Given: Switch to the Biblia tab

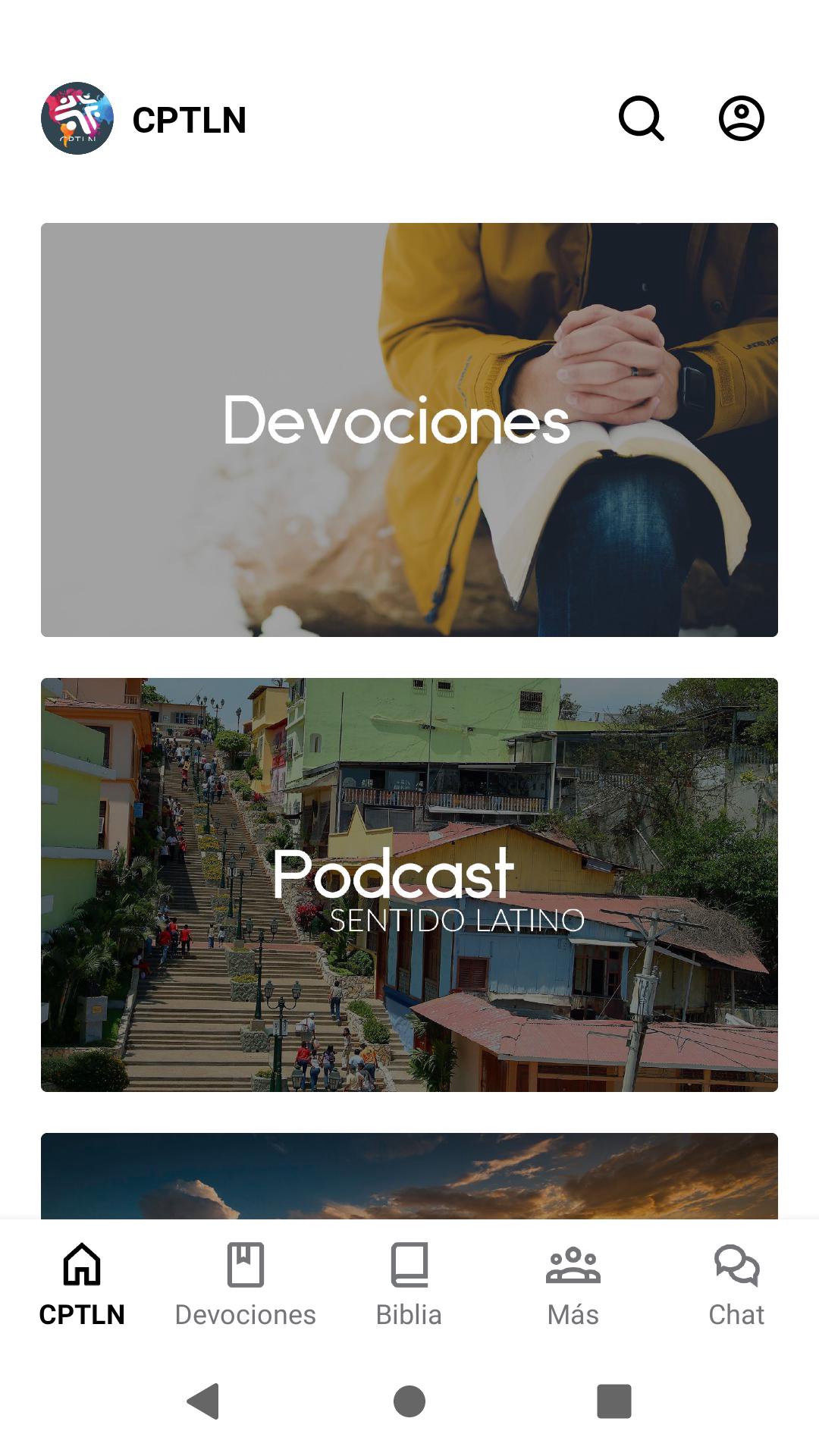Looking at the screenshot, I should pyautogui.click(x=409, y=1285).
